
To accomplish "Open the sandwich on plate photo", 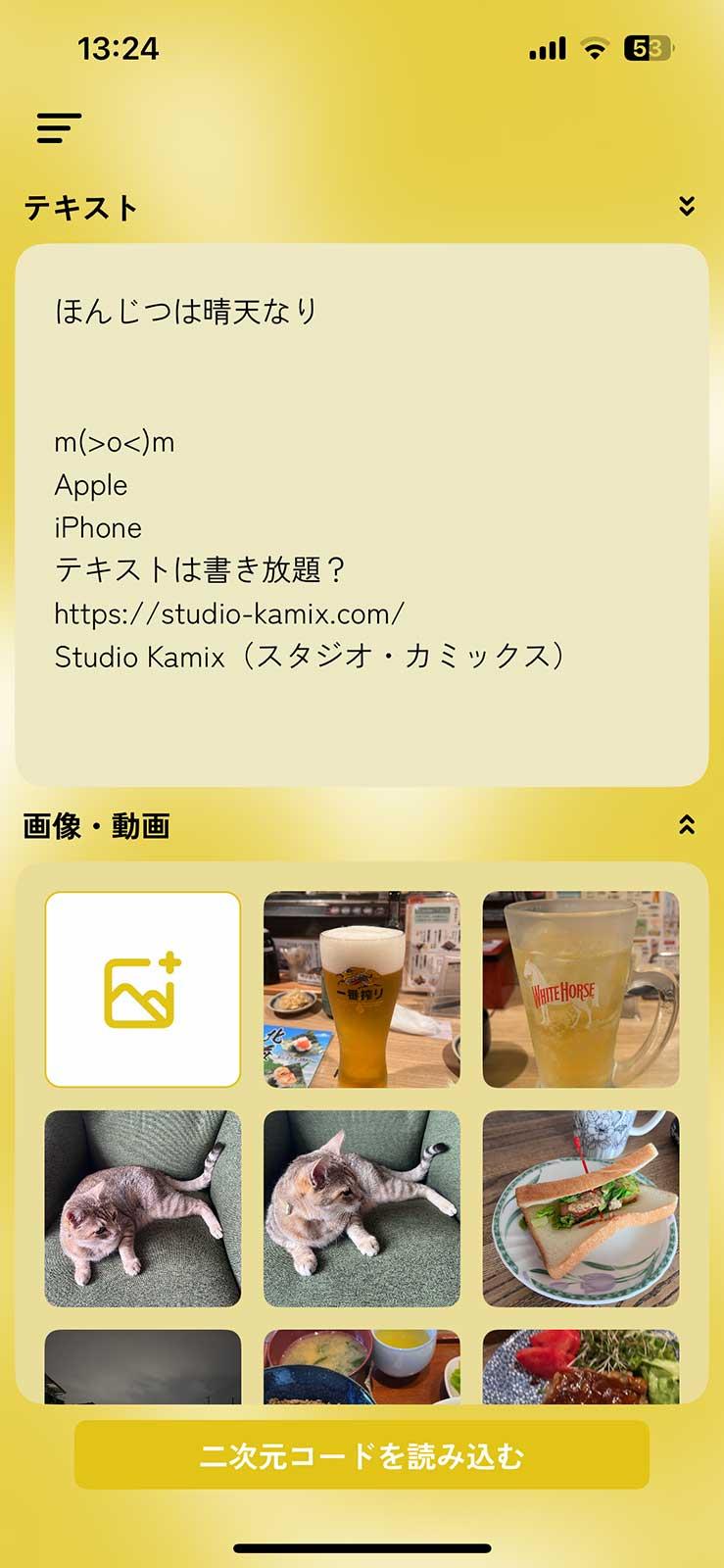I will click(x=581, y=1208).
